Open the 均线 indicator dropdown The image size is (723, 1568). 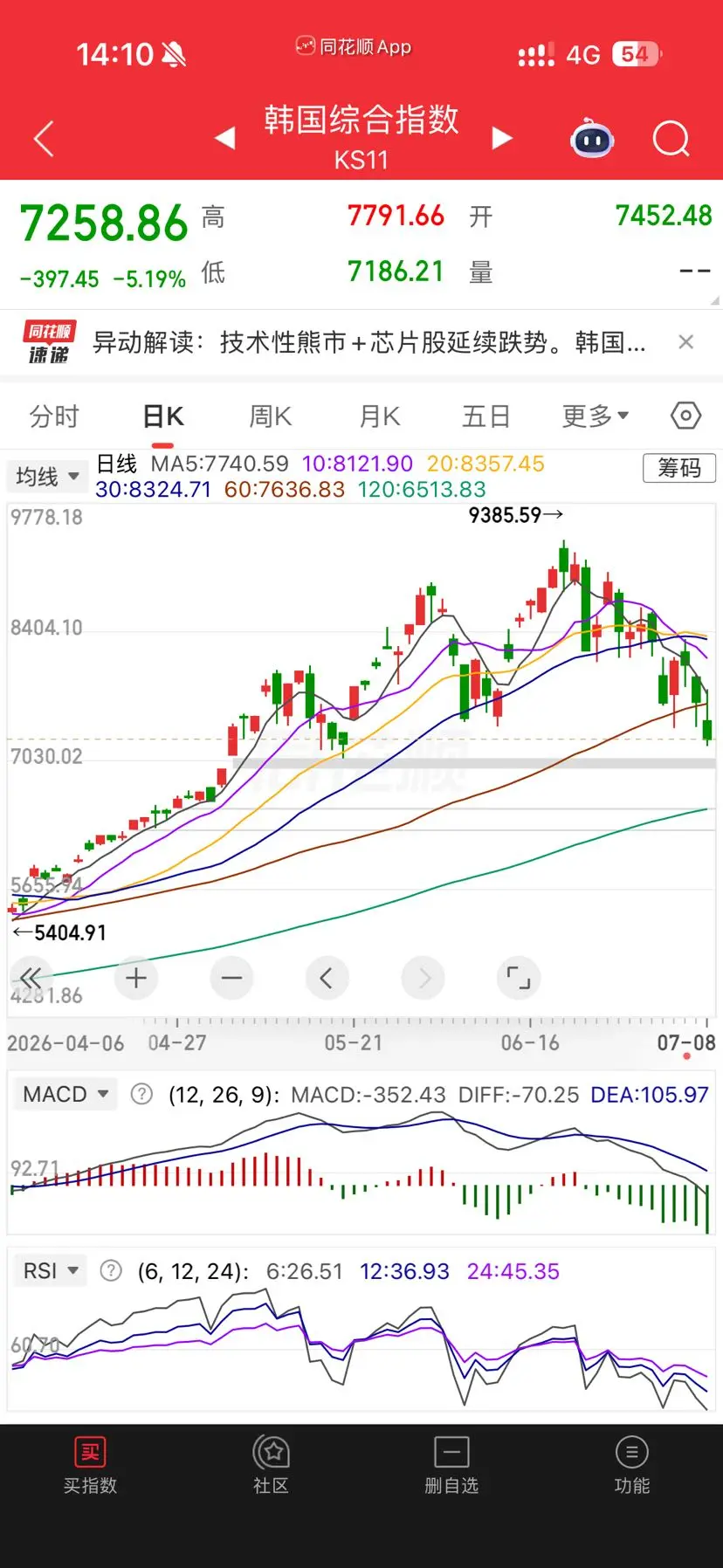[47, 476]
